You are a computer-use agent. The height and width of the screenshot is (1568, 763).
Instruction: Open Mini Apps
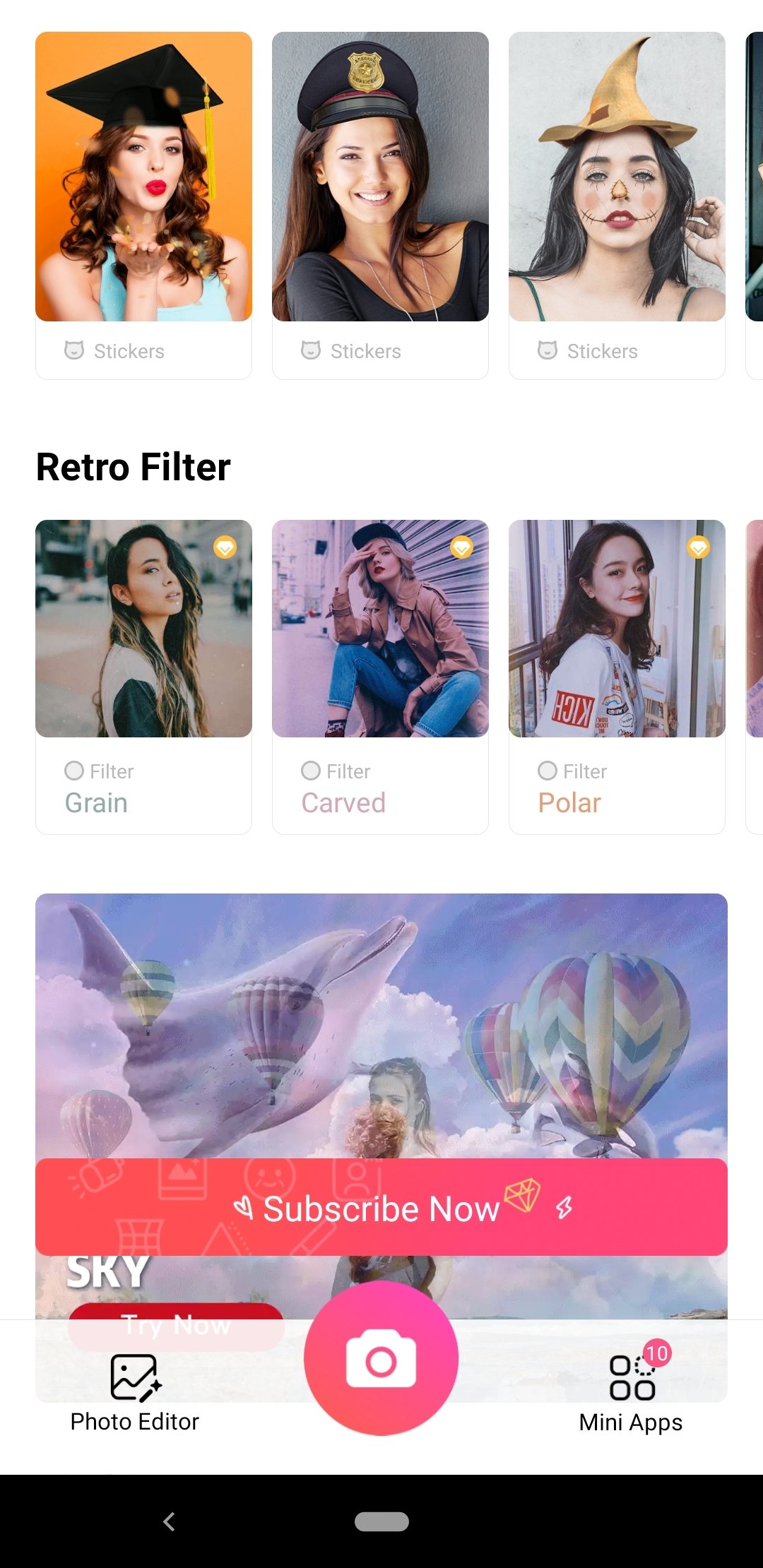[631, 1388]
